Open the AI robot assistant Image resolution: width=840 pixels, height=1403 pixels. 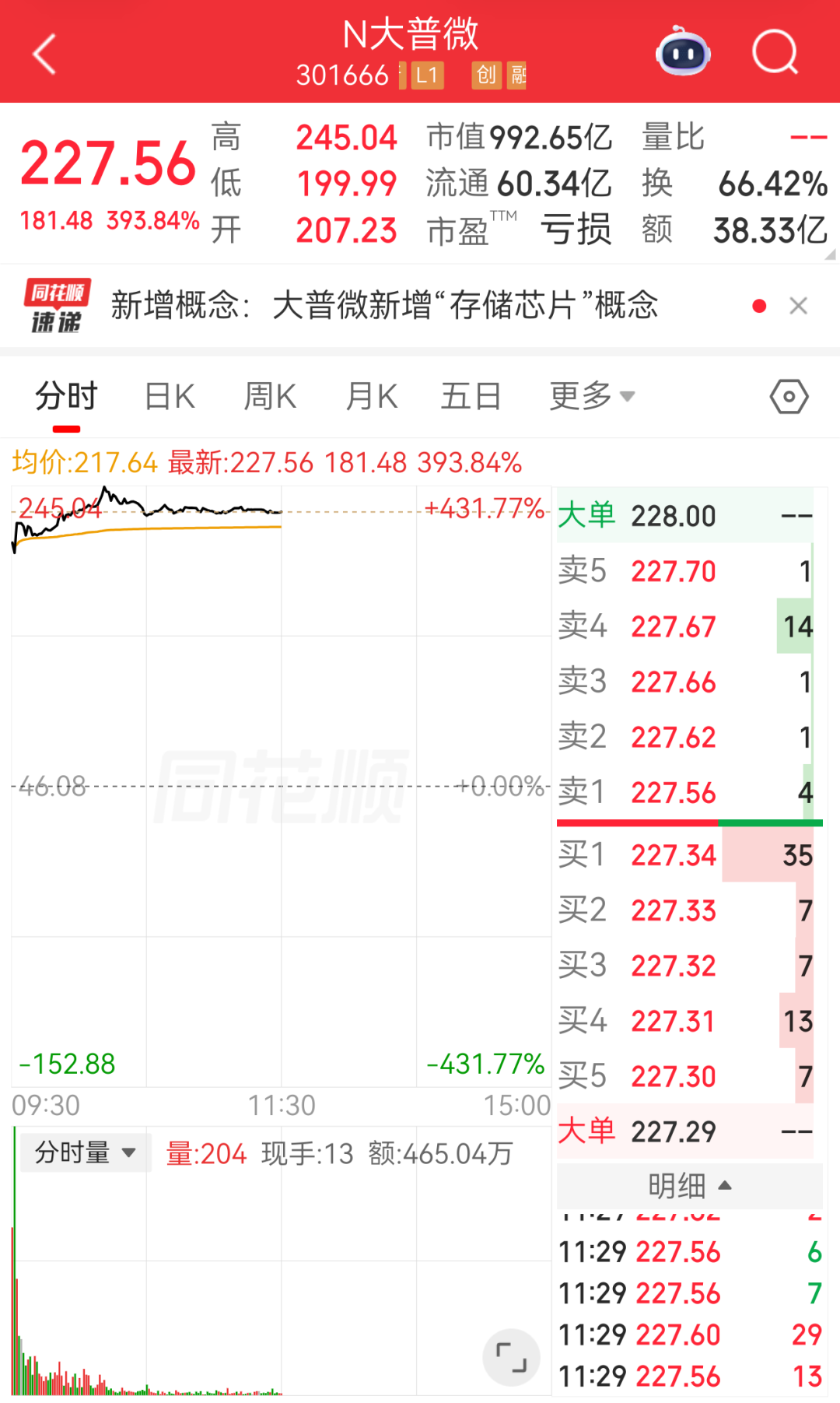click(683, 53)
